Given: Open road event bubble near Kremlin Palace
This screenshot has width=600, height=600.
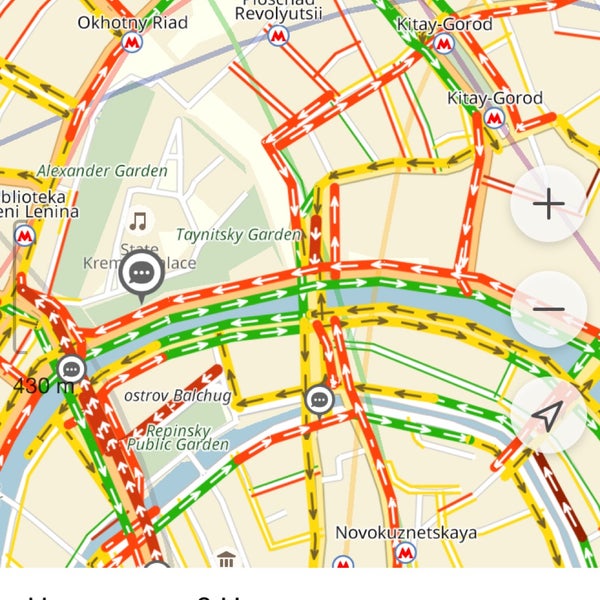Looking at the screenshot, I should 142,273.
